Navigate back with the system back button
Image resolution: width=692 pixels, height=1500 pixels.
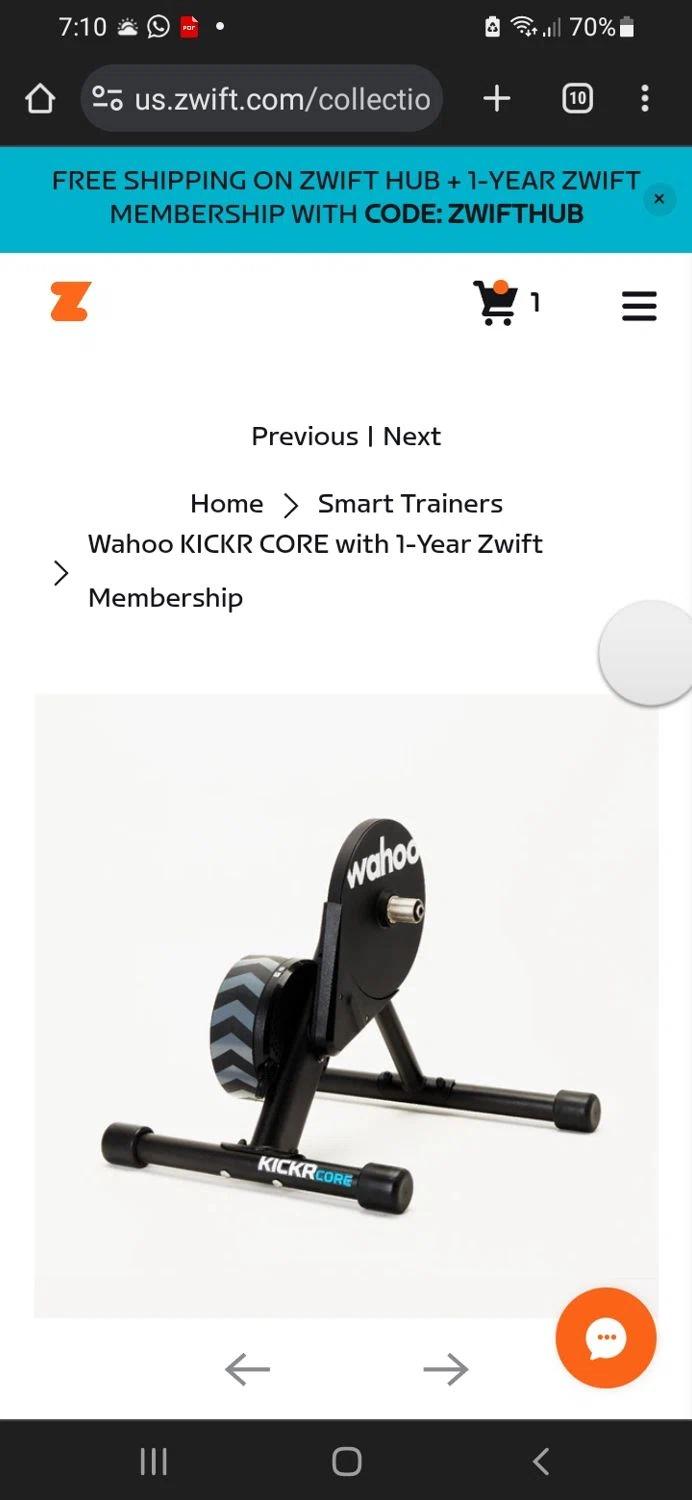[x=541, y=1462]
